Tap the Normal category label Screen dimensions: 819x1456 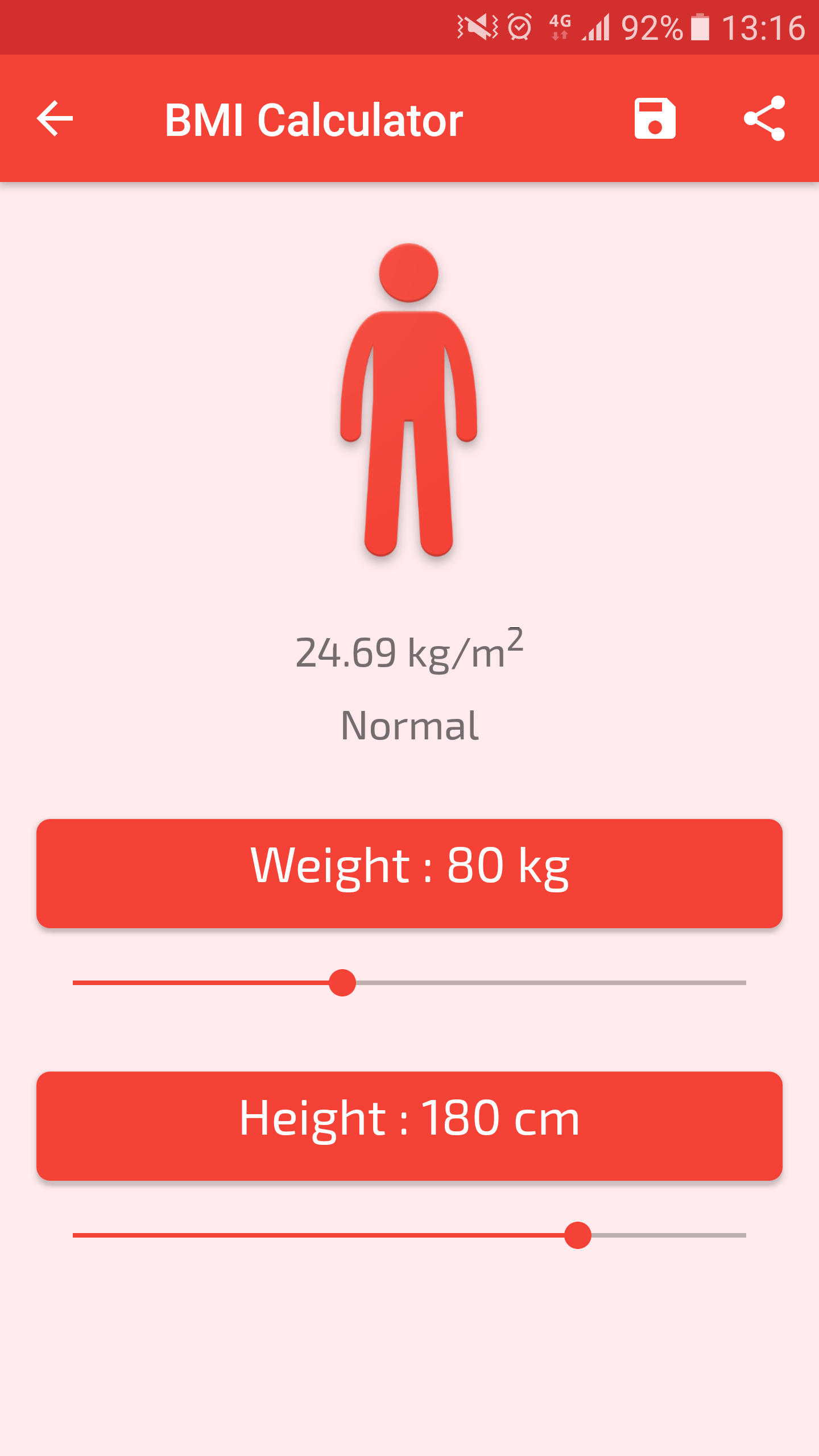tap(409, 723)
